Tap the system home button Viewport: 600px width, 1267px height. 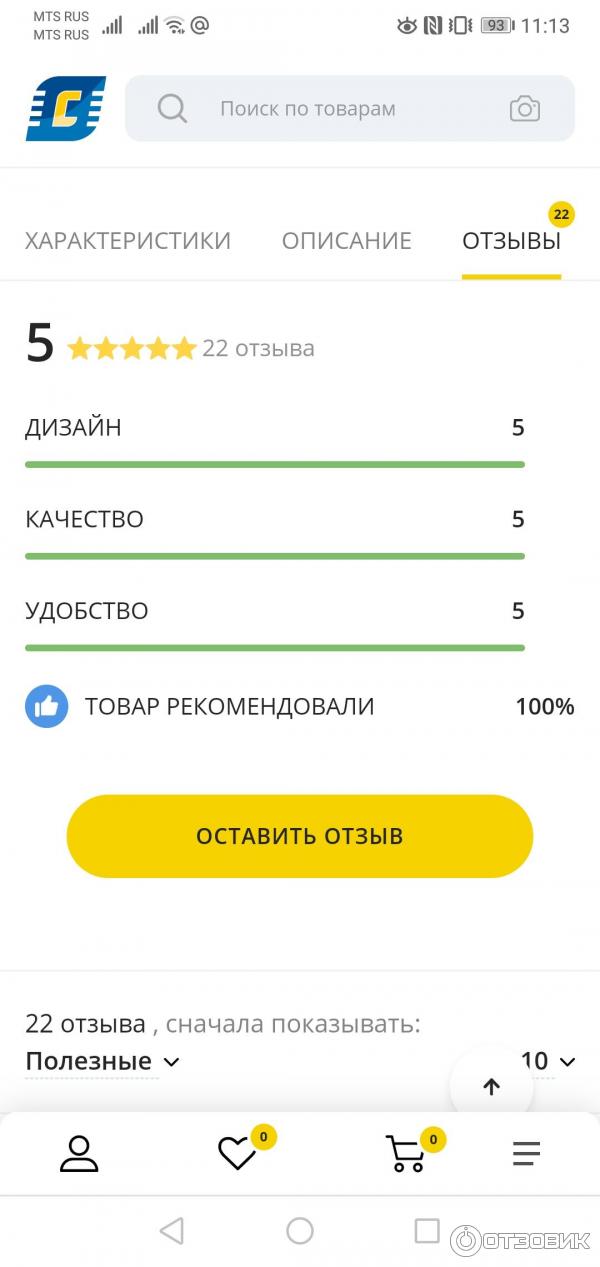[x=300, y=1231]
